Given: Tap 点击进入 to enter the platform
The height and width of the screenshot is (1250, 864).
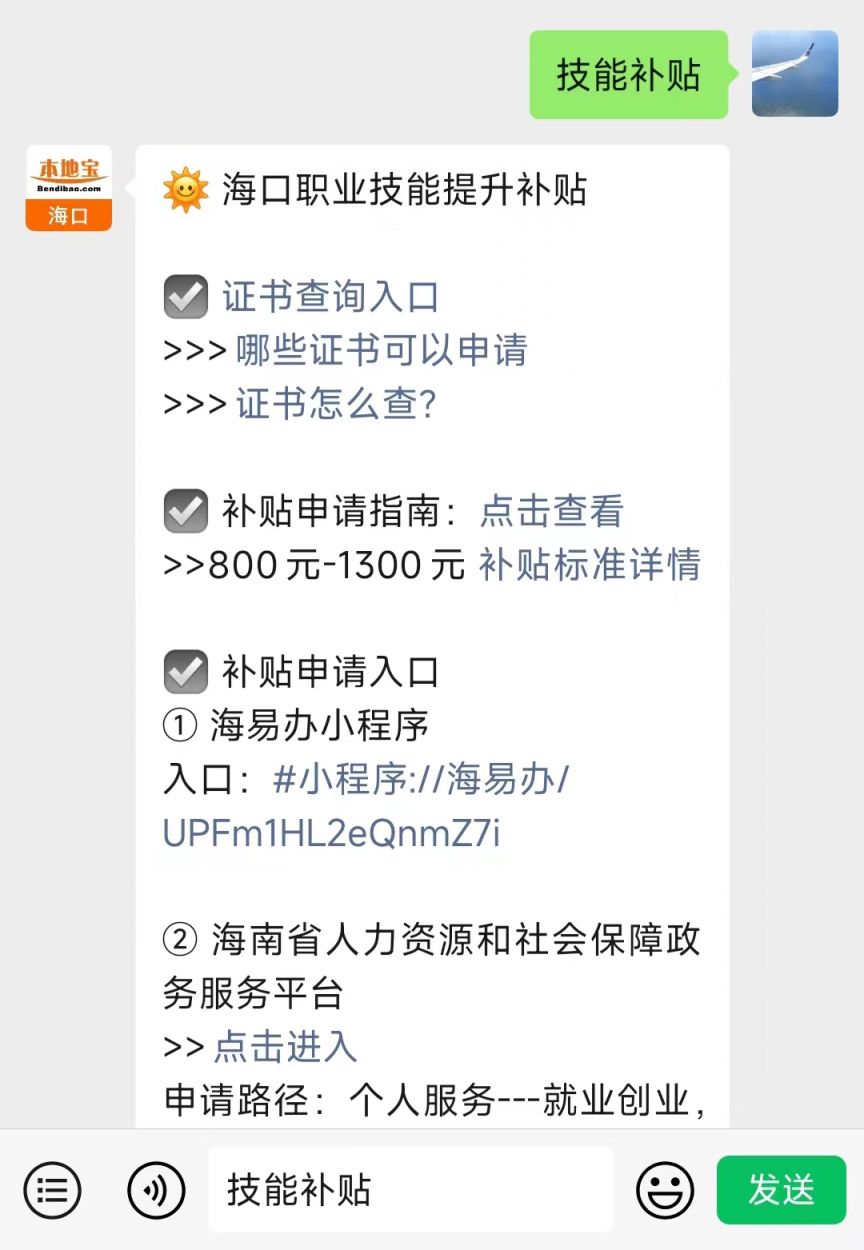Looking at the screenshot, I should coord(285,1047).
